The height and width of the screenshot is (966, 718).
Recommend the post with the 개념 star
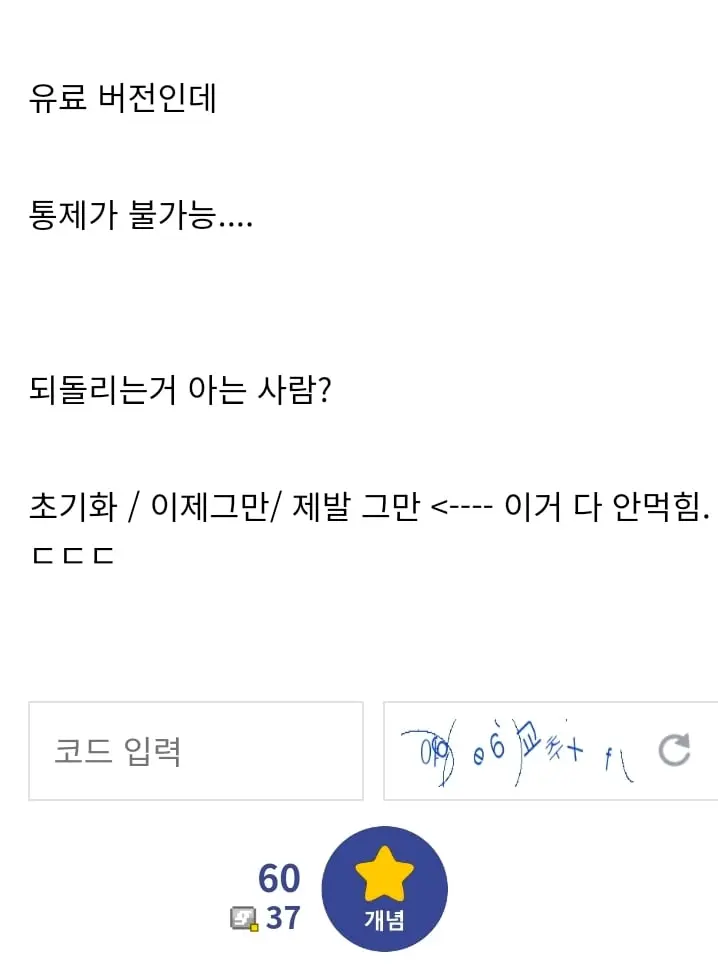(386, 889)
